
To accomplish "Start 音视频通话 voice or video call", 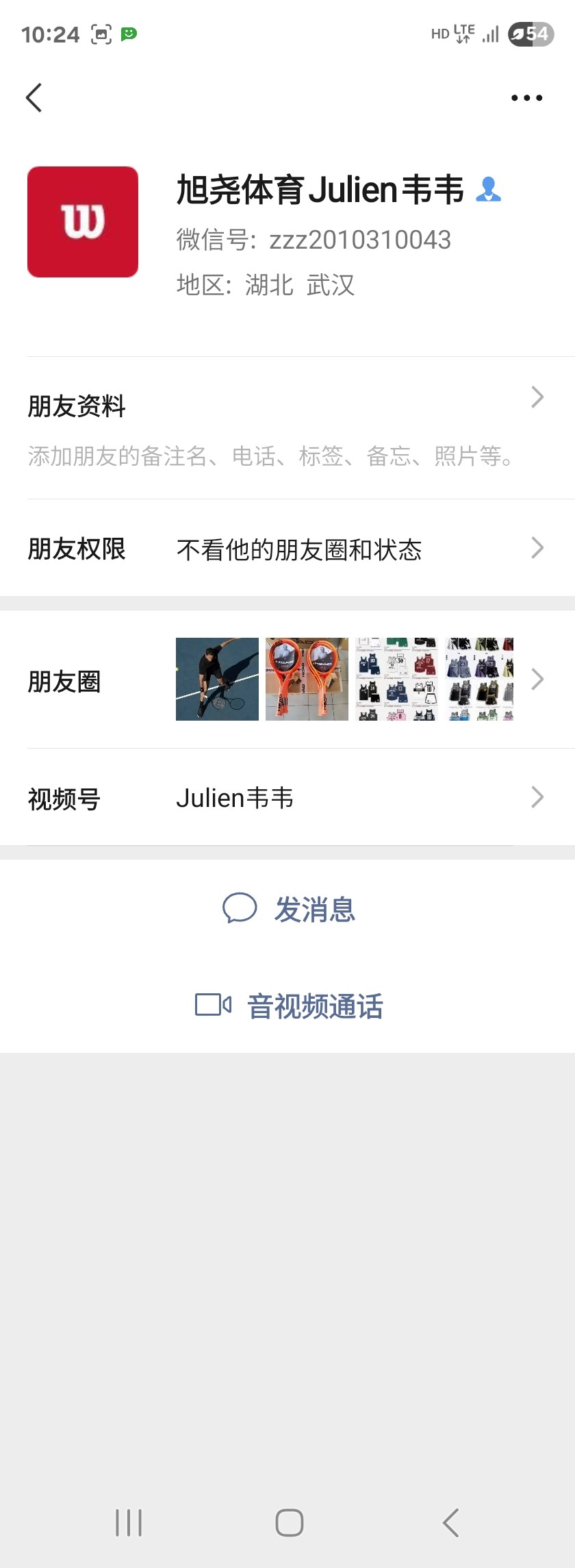I will (289, 1006).
